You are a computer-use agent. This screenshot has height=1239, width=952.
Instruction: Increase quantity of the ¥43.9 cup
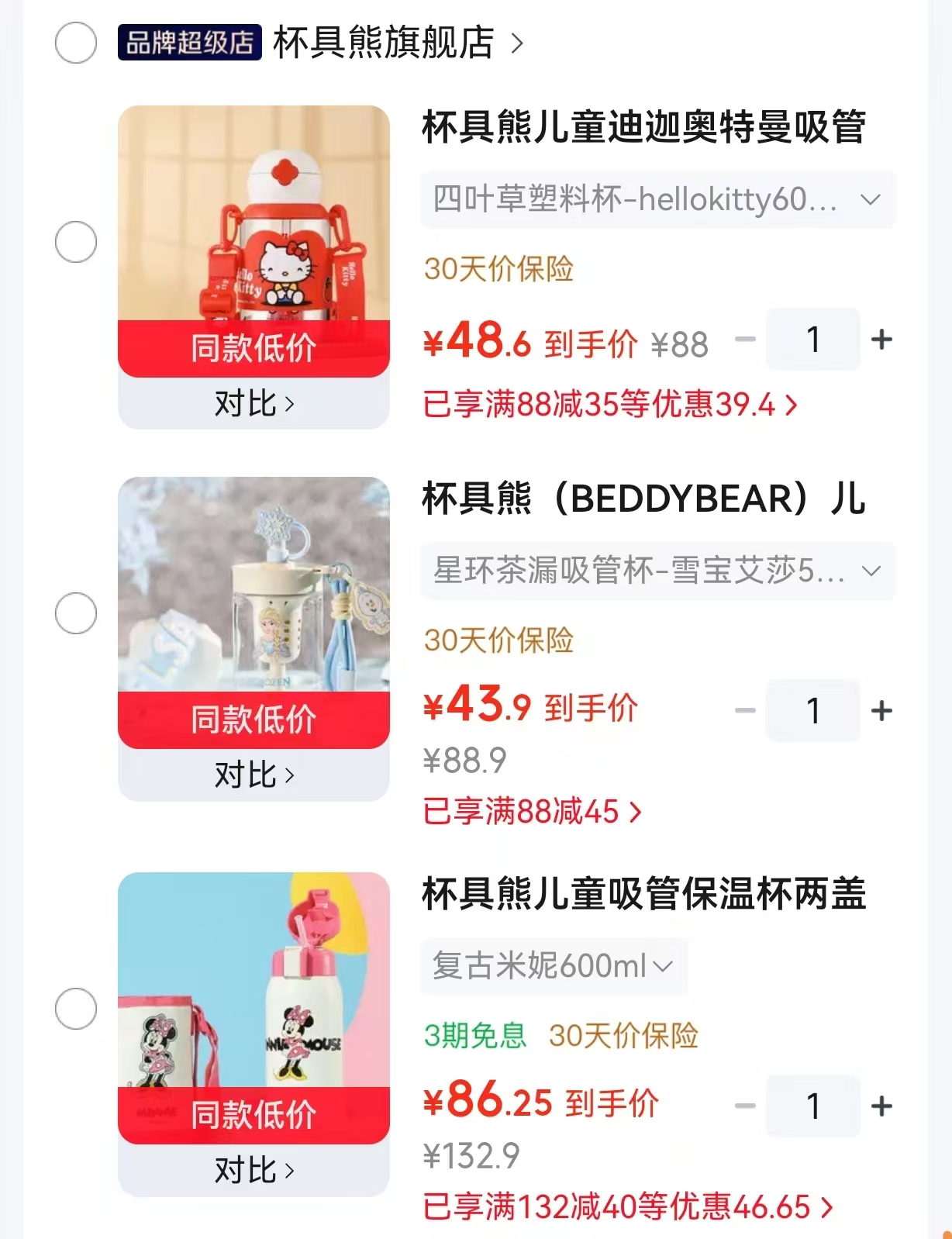(x=881, y=711)
